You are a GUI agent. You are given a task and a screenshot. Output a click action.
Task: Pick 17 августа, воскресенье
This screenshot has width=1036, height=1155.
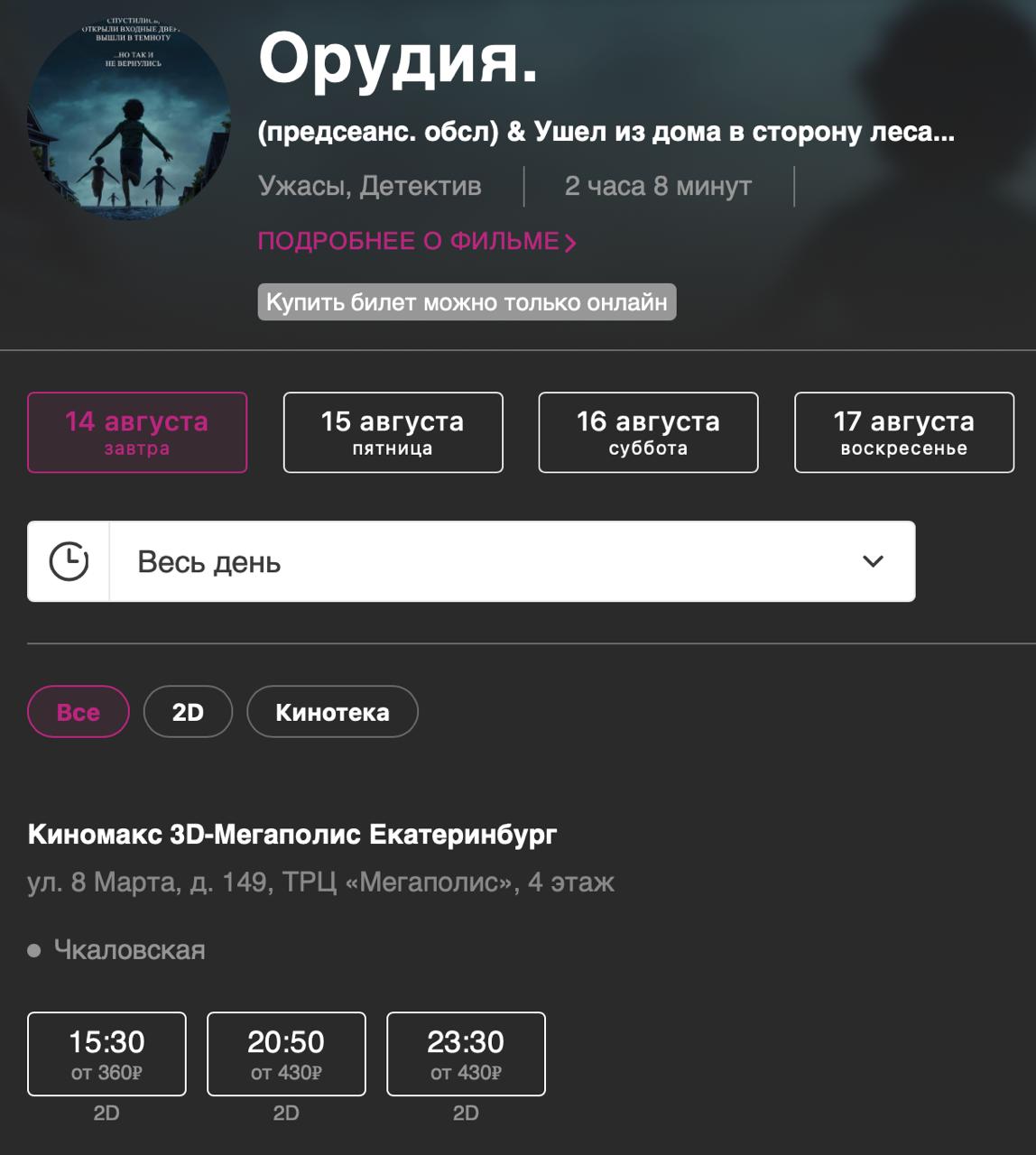[903, 432]
